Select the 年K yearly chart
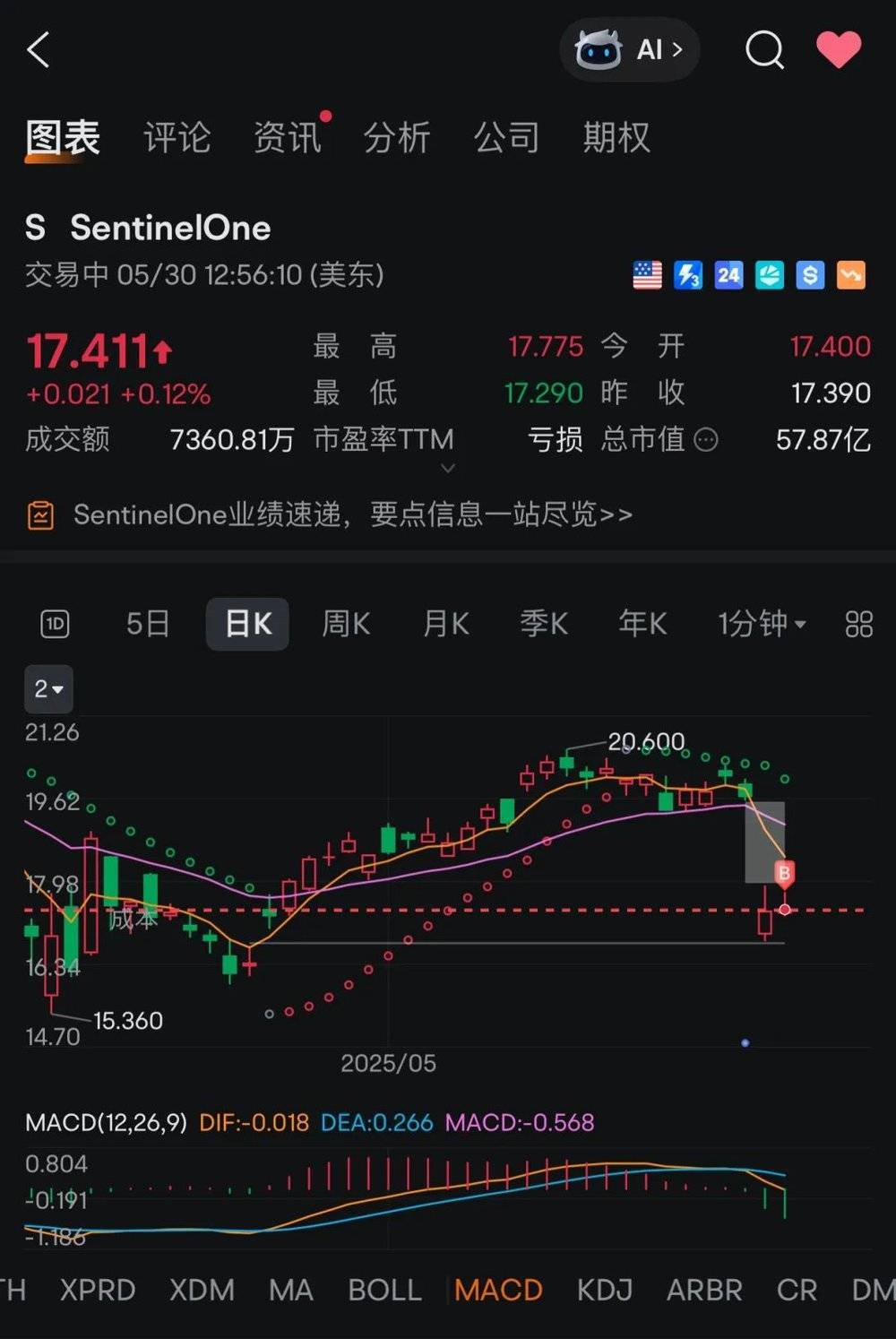 tap(642, 624)
